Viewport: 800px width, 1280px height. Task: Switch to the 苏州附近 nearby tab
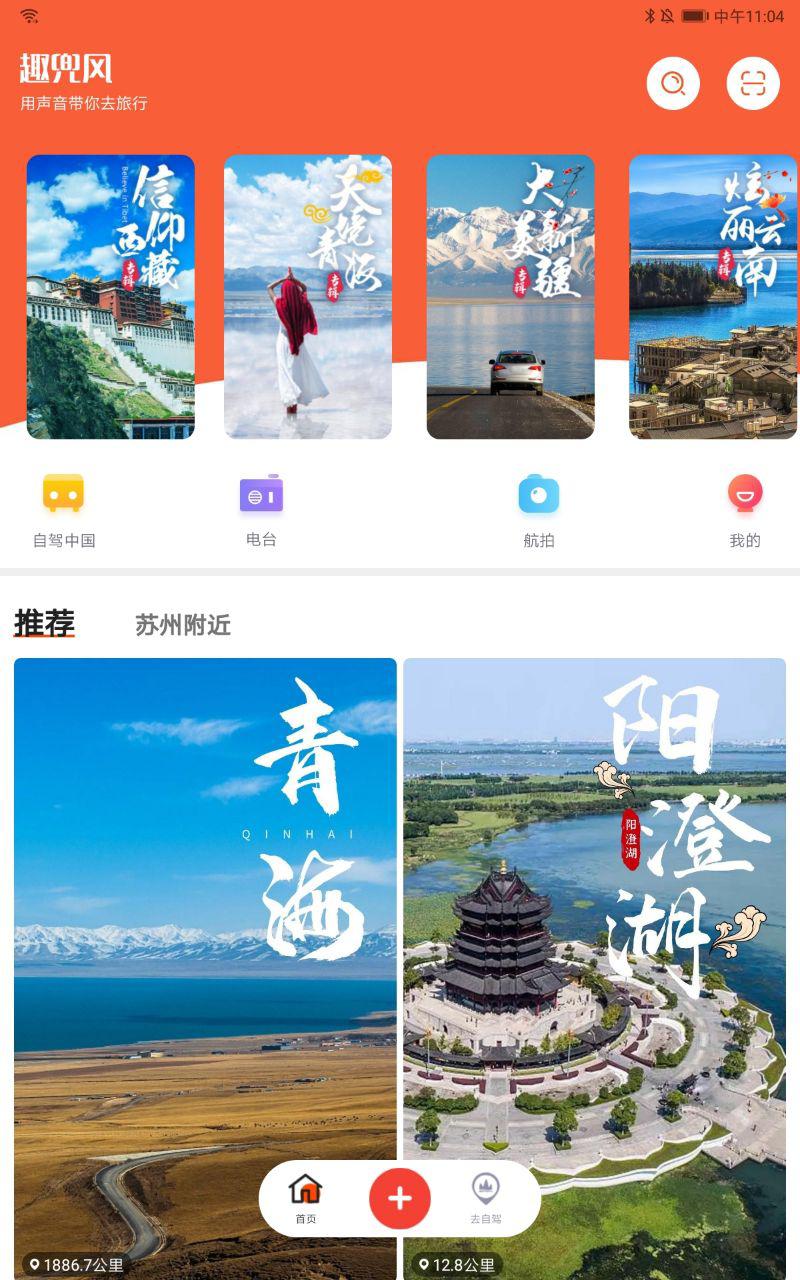(182, 626)
